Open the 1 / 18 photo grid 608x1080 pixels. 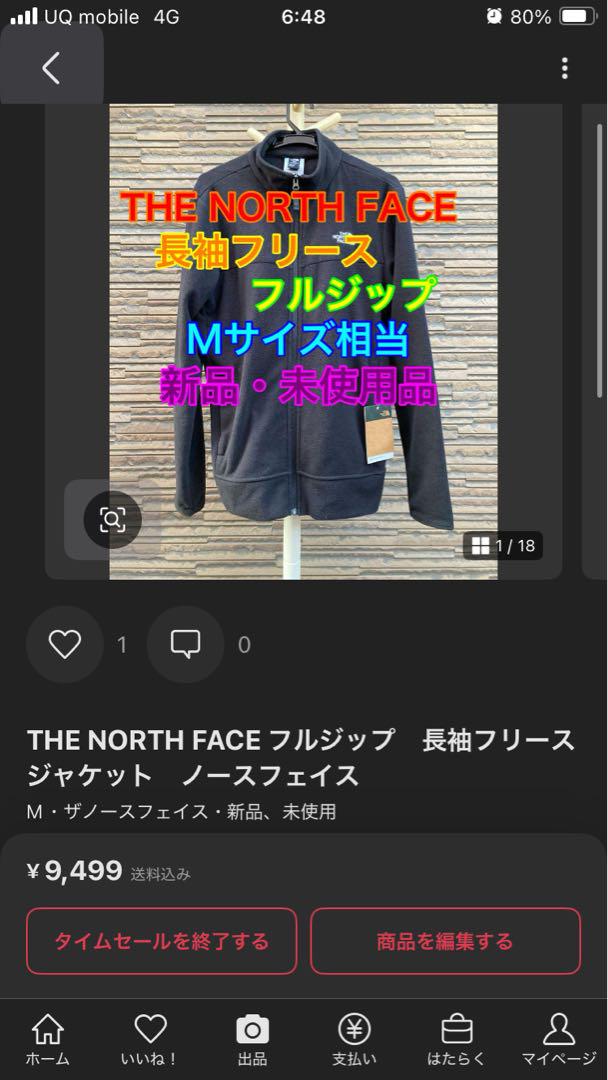pos(503,546)
